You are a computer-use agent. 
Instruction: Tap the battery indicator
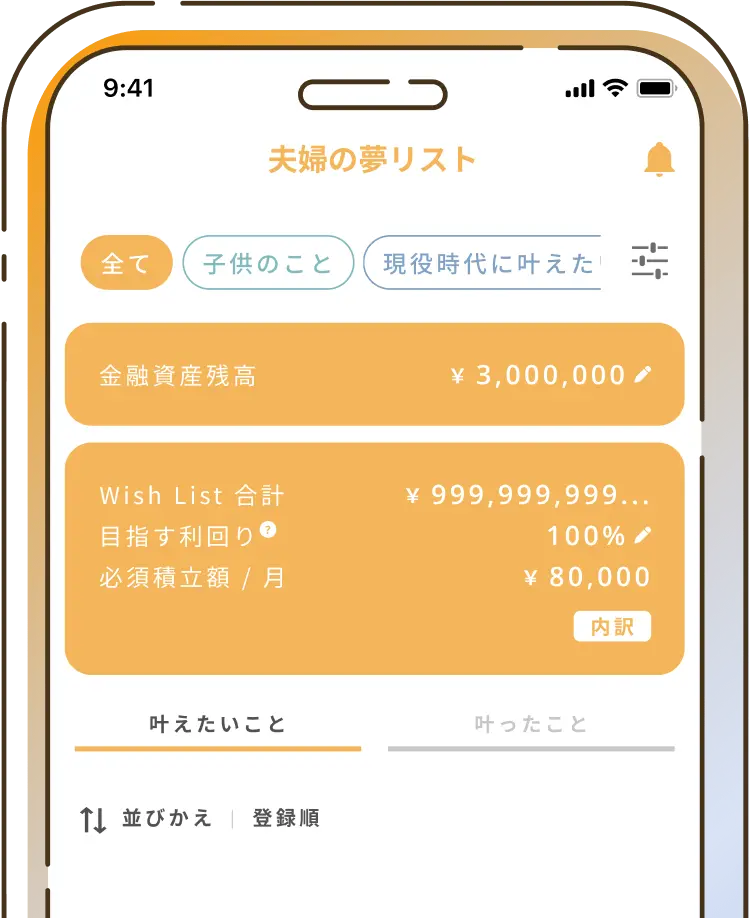click(655, 89)
